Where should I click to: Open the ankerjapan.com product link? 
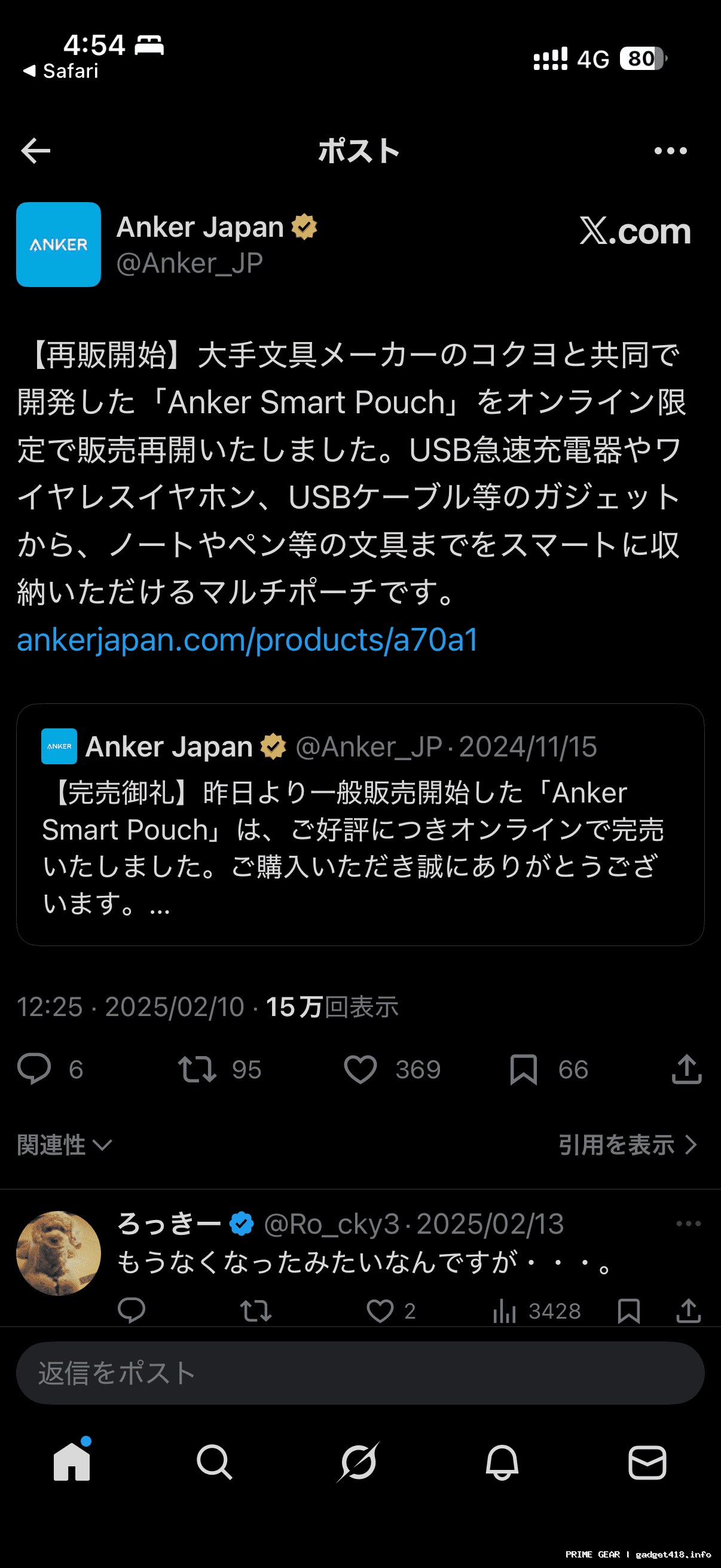click(247, 640)
